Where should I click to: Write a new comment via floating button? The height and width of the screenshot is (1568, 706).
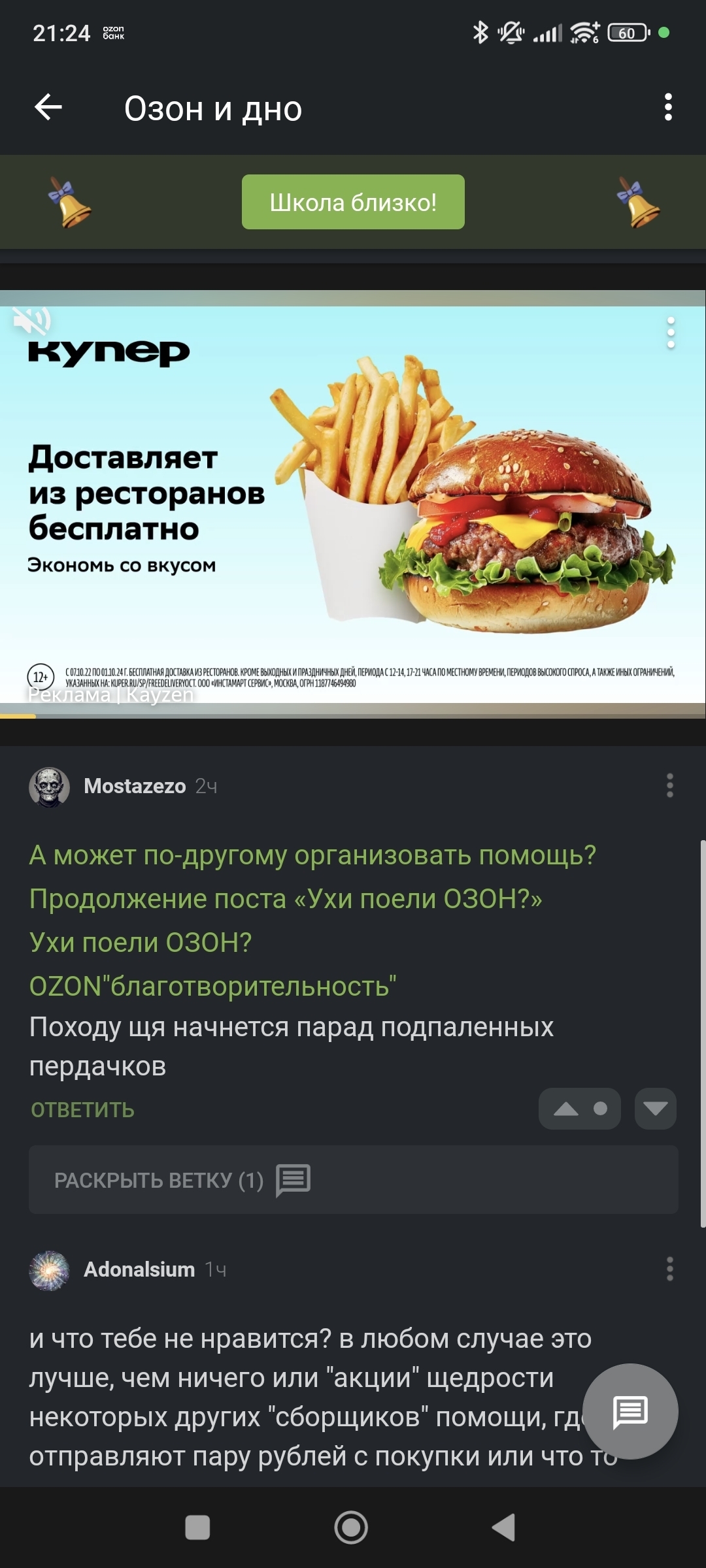coord(630,1411)
